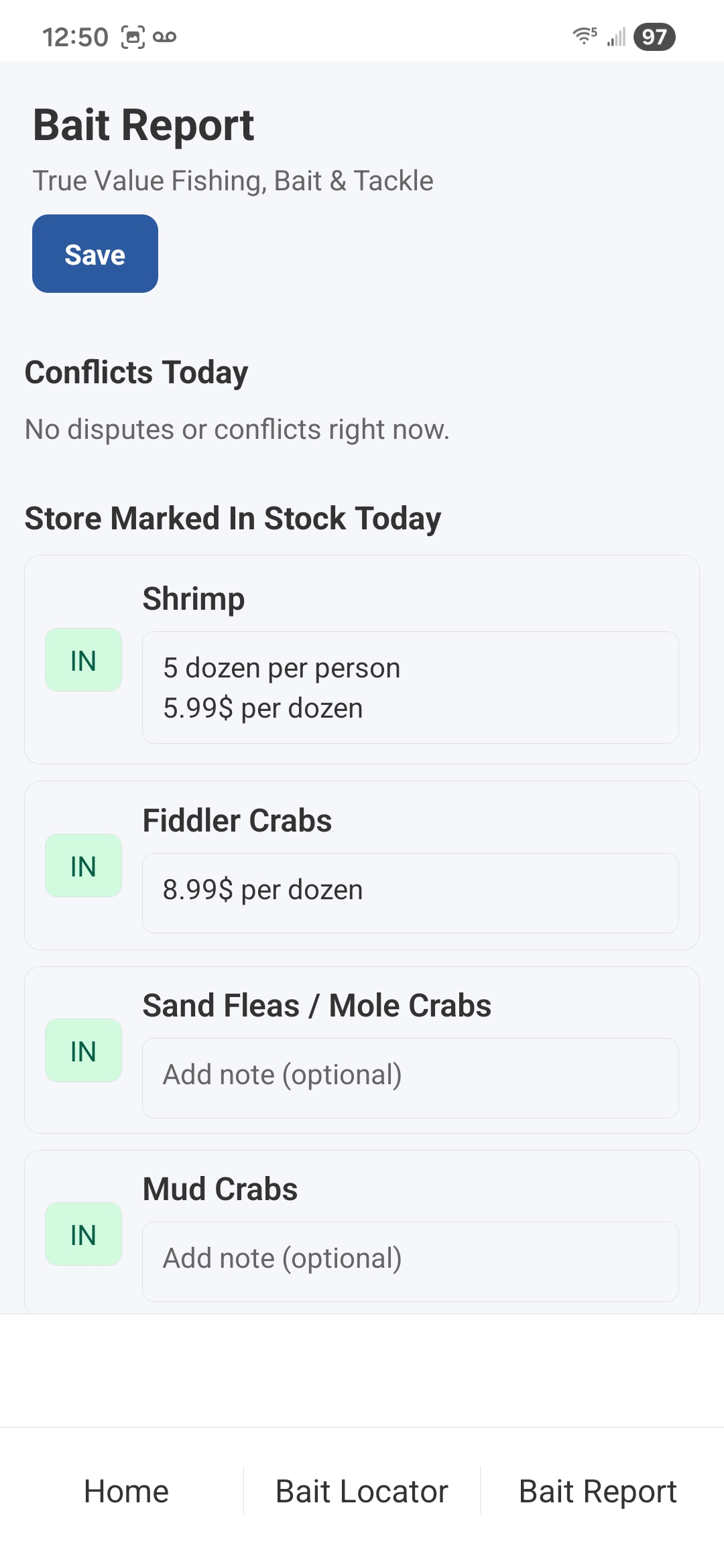Toggle the IN indicator for Mud Crabs
The width and height of the screenshot is (724, 1568).
point(82,1233)
